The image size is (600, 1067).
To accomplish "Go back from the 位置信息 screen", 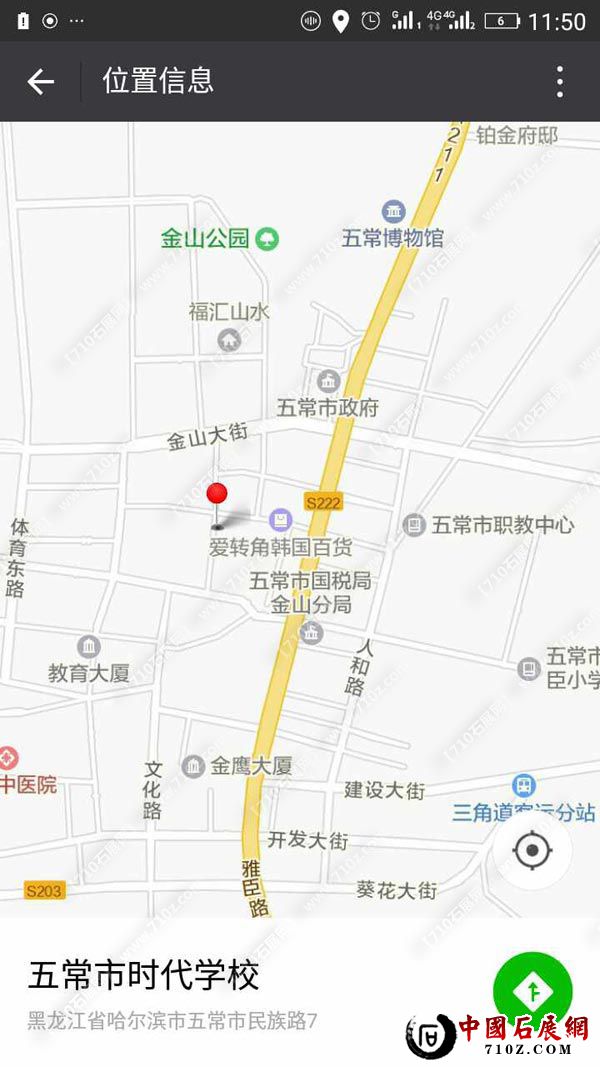I will (x=40, y=82).
